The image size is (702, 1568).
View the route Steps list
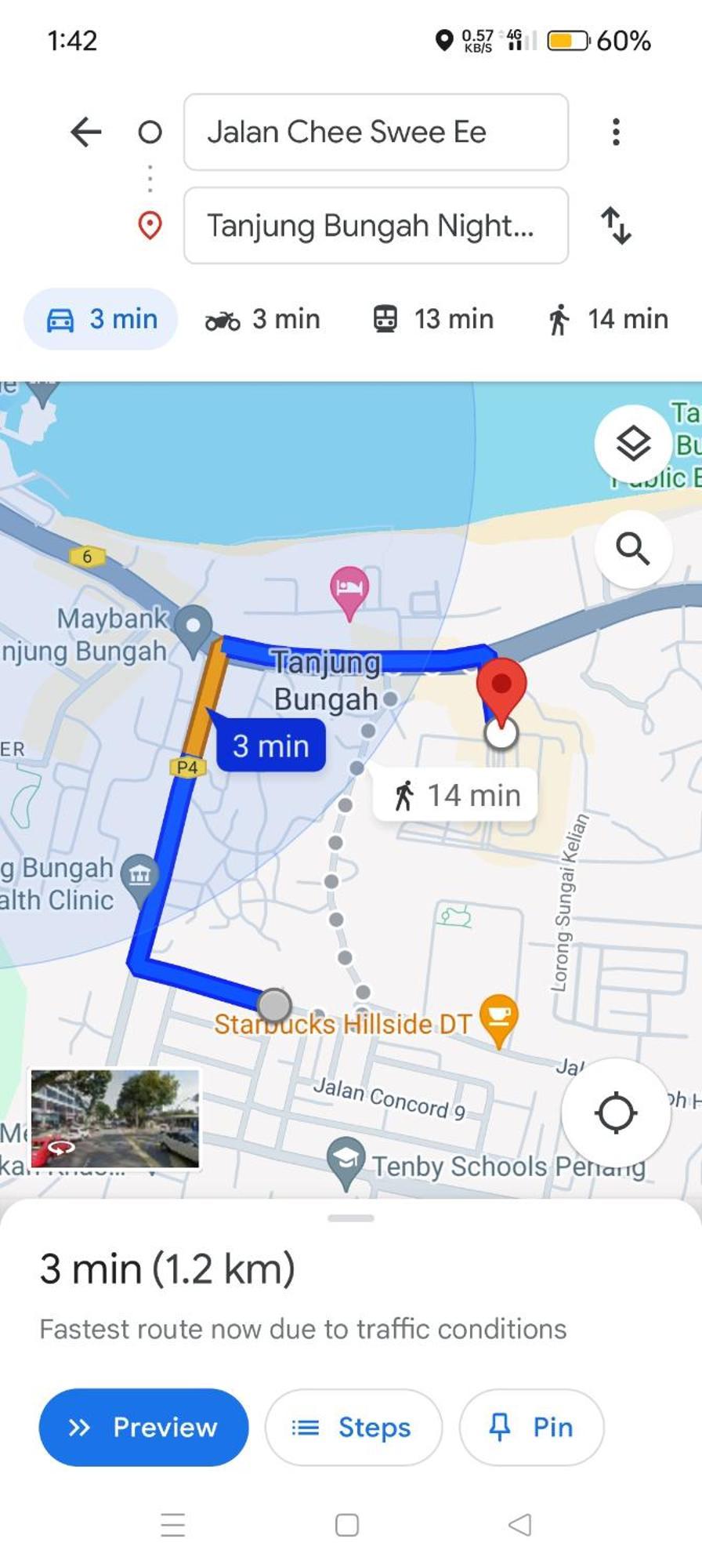(x=353, y=1427)
